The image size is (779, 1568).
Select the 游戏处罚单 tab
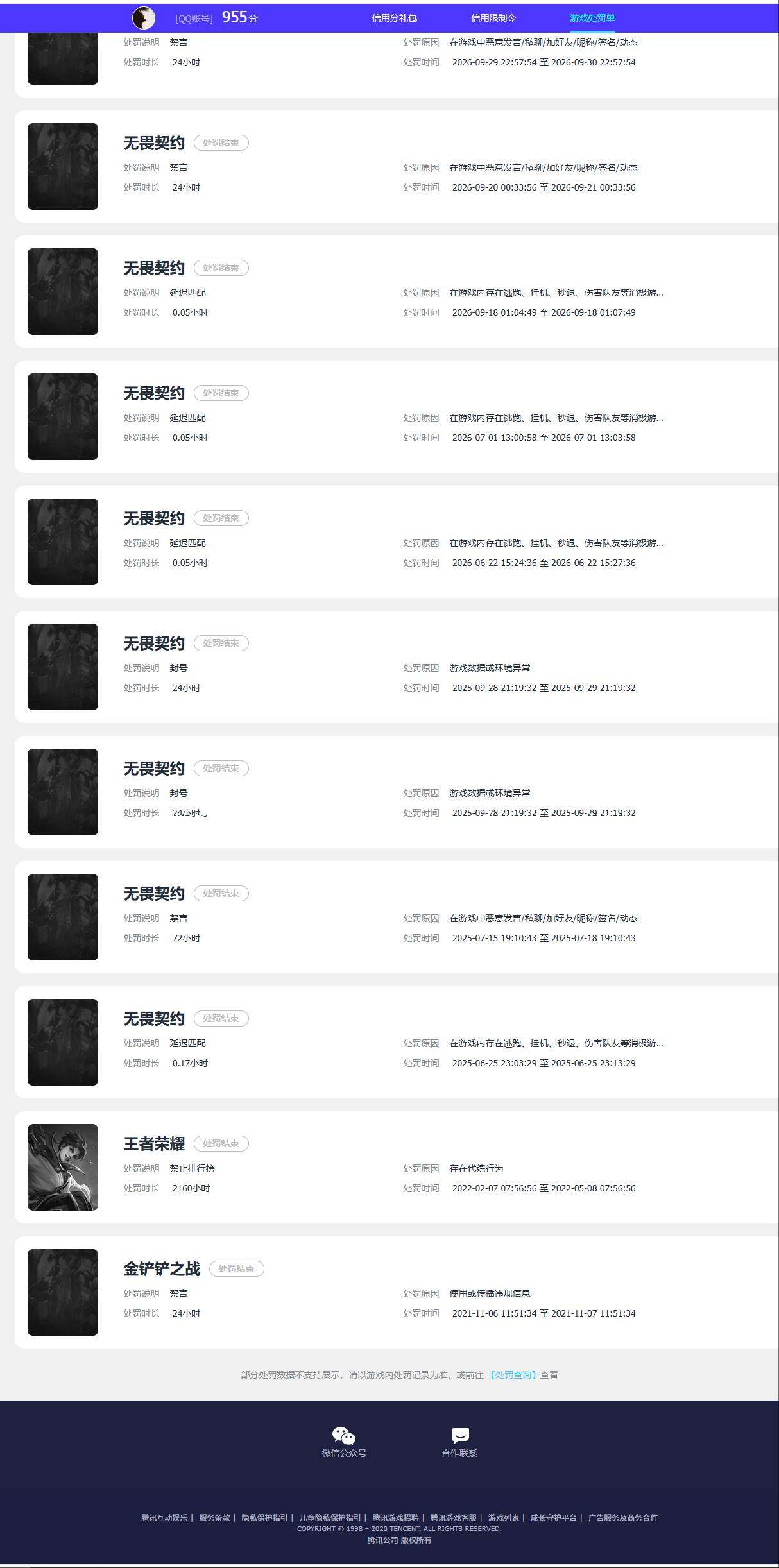592,18
